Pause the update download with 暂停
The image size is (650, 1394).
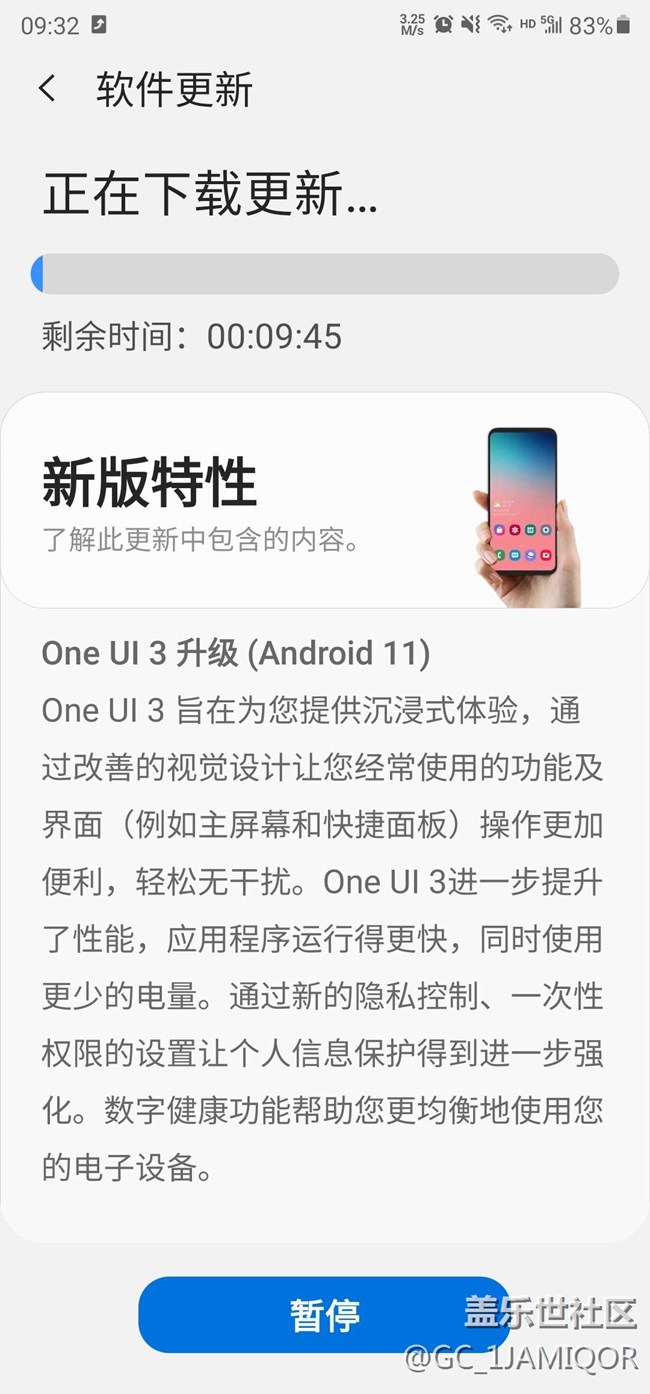(324, 1314)
